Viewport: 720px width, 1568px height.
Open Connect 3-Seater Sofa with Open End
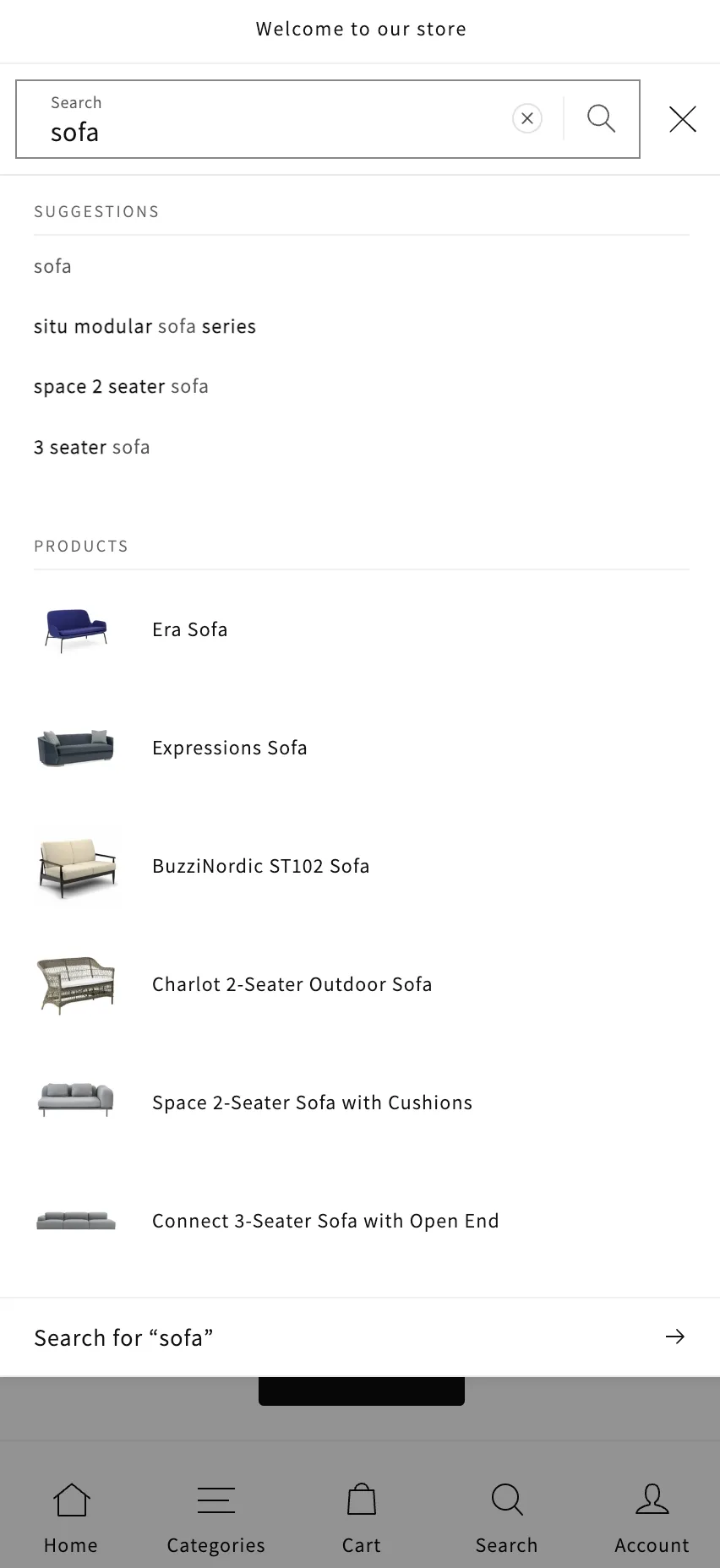[x=325, y=1221]
